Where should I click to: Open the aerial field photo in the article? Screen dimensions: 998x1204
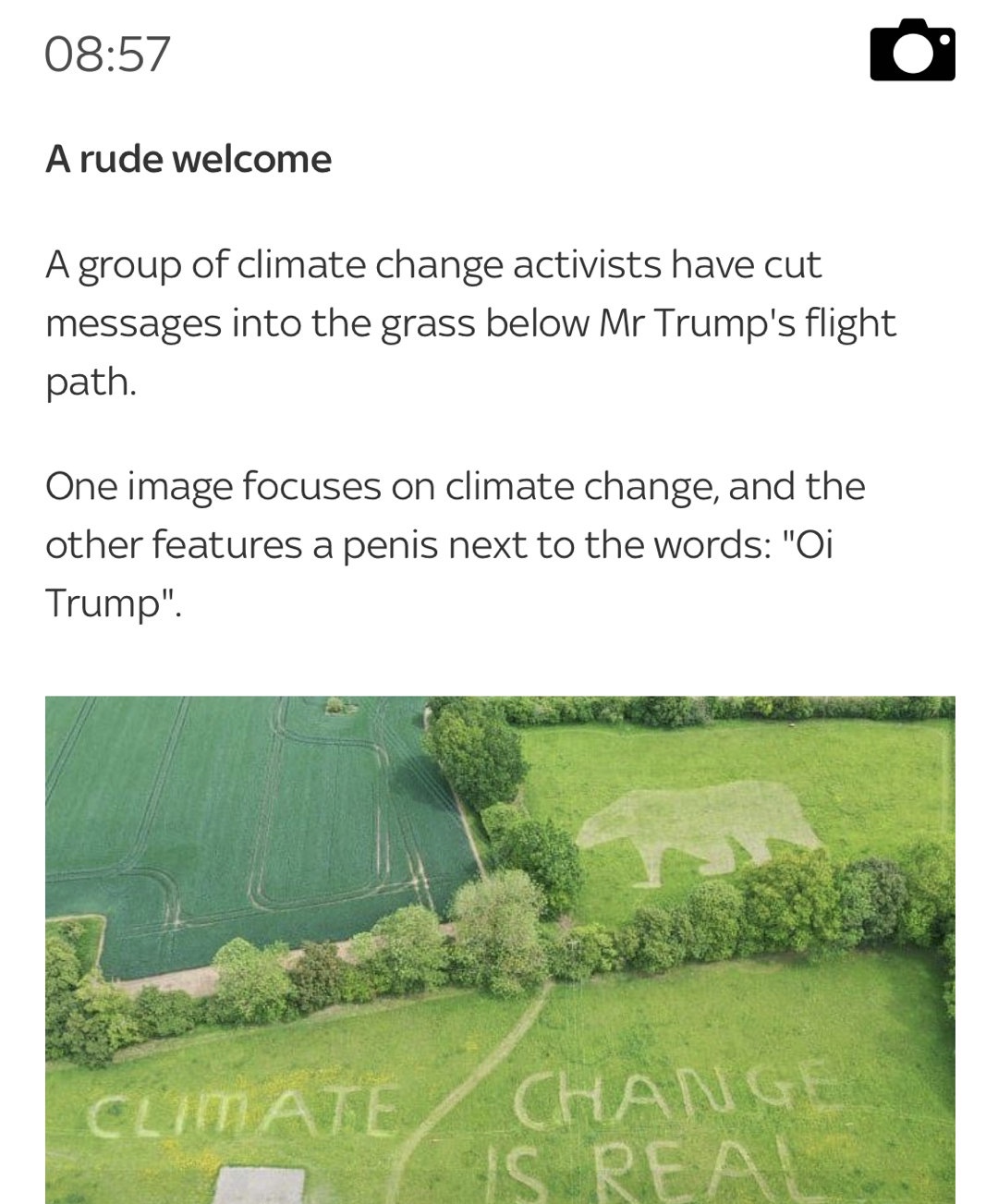click(499, 949)
